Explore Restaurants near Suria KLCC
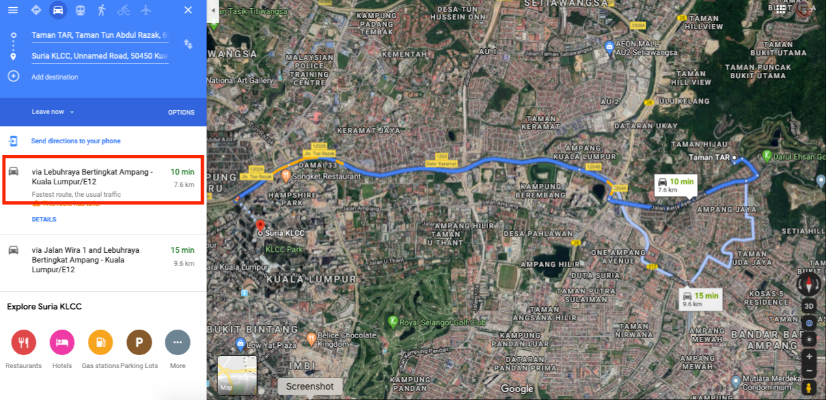This screenshot has width=826, height=400. [x=24, y=343]
